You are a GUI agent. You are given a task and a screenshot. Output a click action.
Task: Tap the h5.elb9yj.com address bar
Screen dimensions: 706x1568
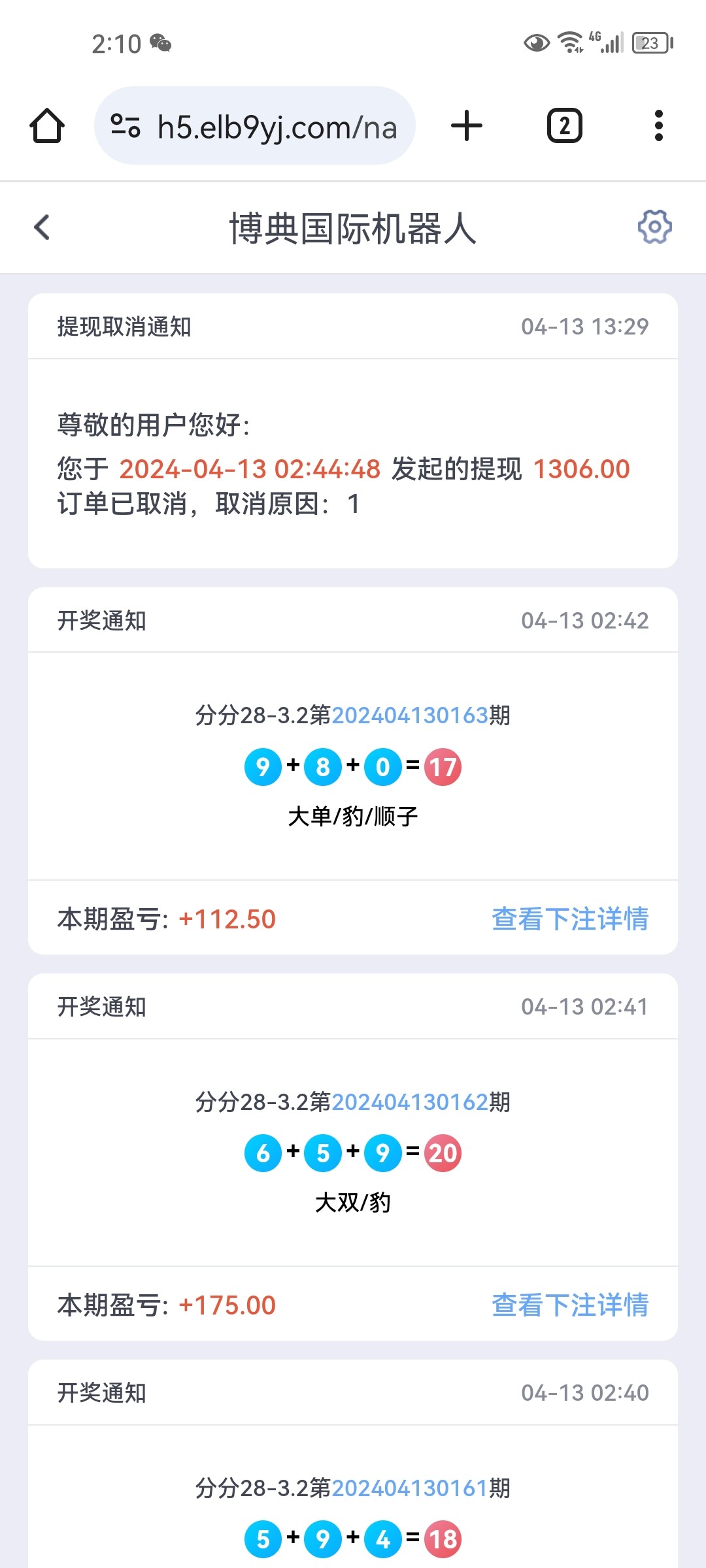pyautogui.click(x=277, y=127)
